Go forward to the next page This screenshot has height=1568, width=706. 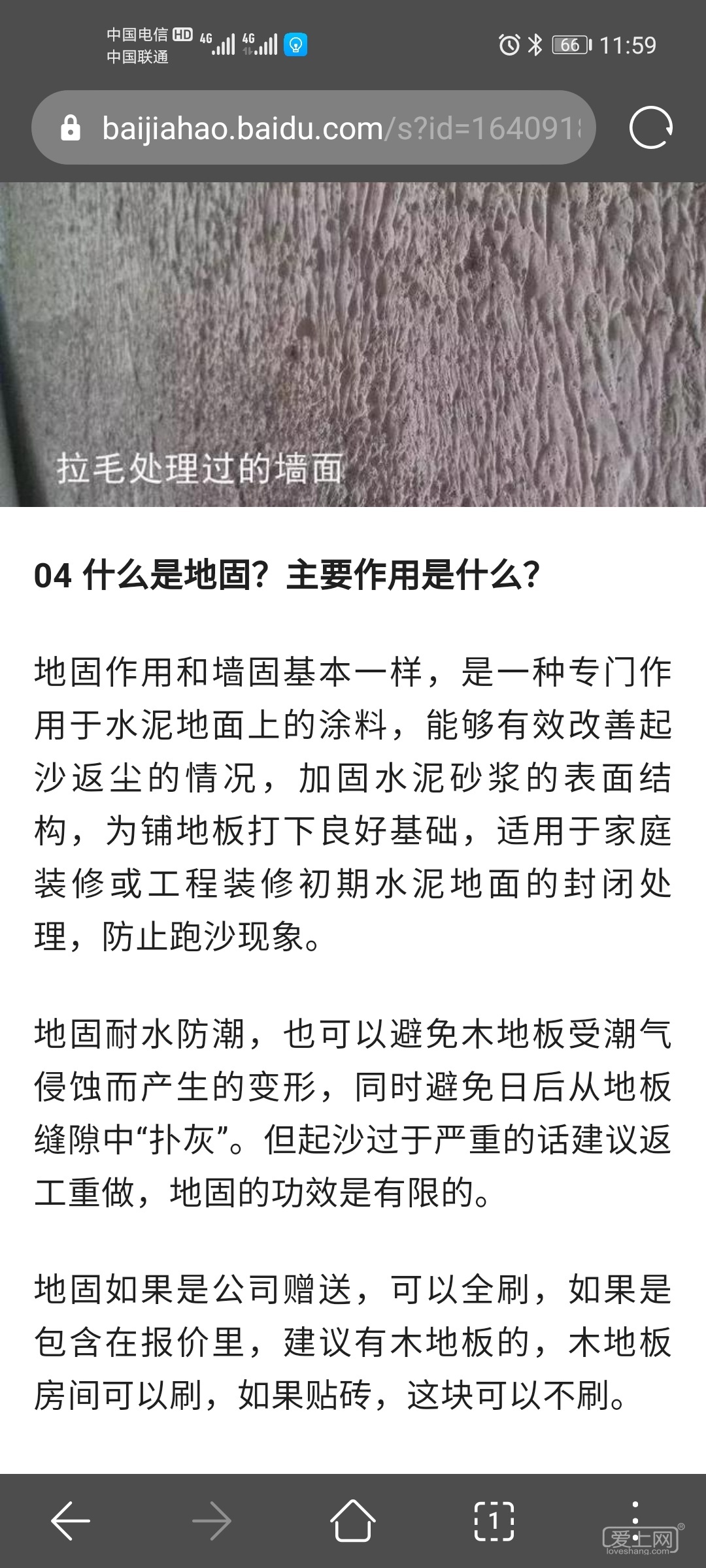(212, 1521)
